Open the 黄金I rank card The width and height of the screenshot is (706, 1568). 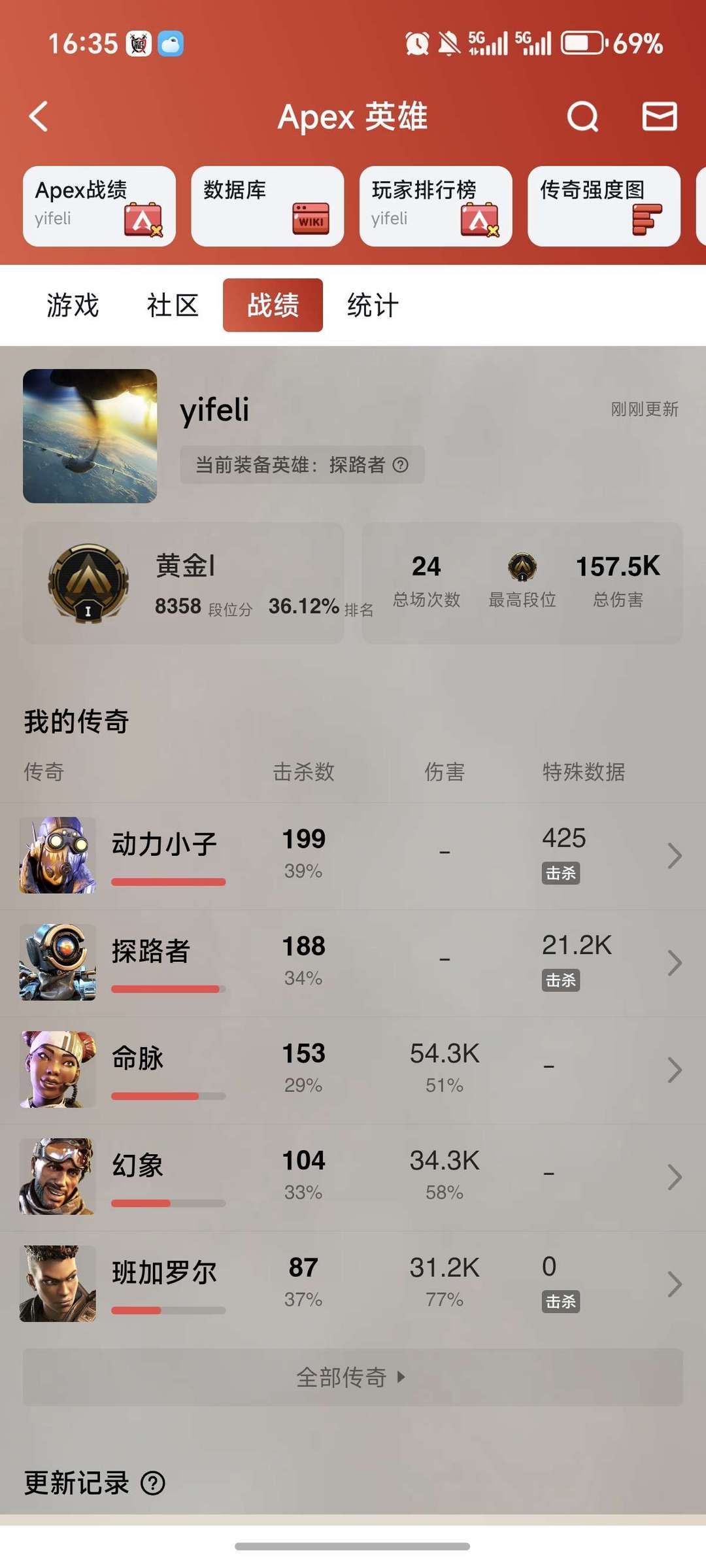pyautogui.click(x=183, y=583)
